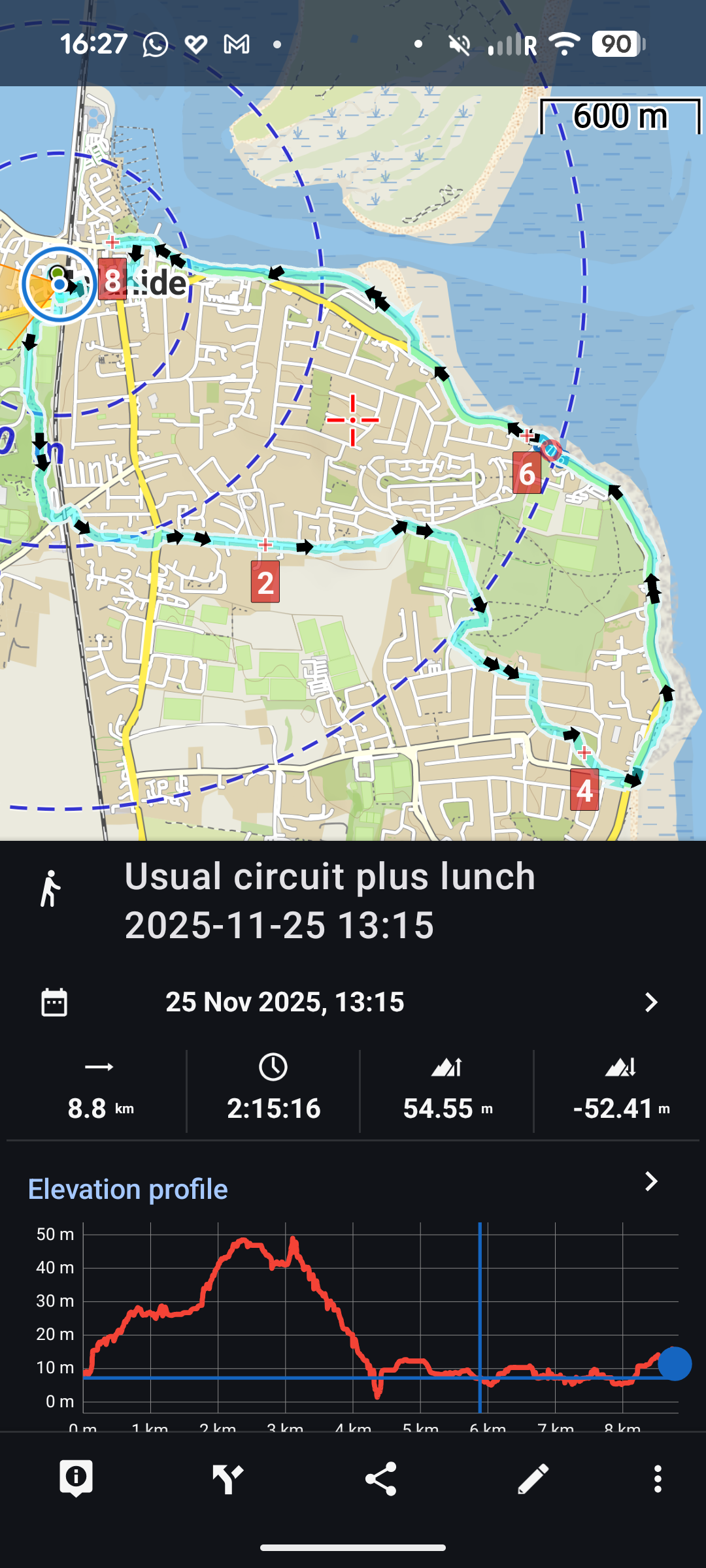Select waypoint marker 4 on the map
The image size is (706, 1568).
584,789
